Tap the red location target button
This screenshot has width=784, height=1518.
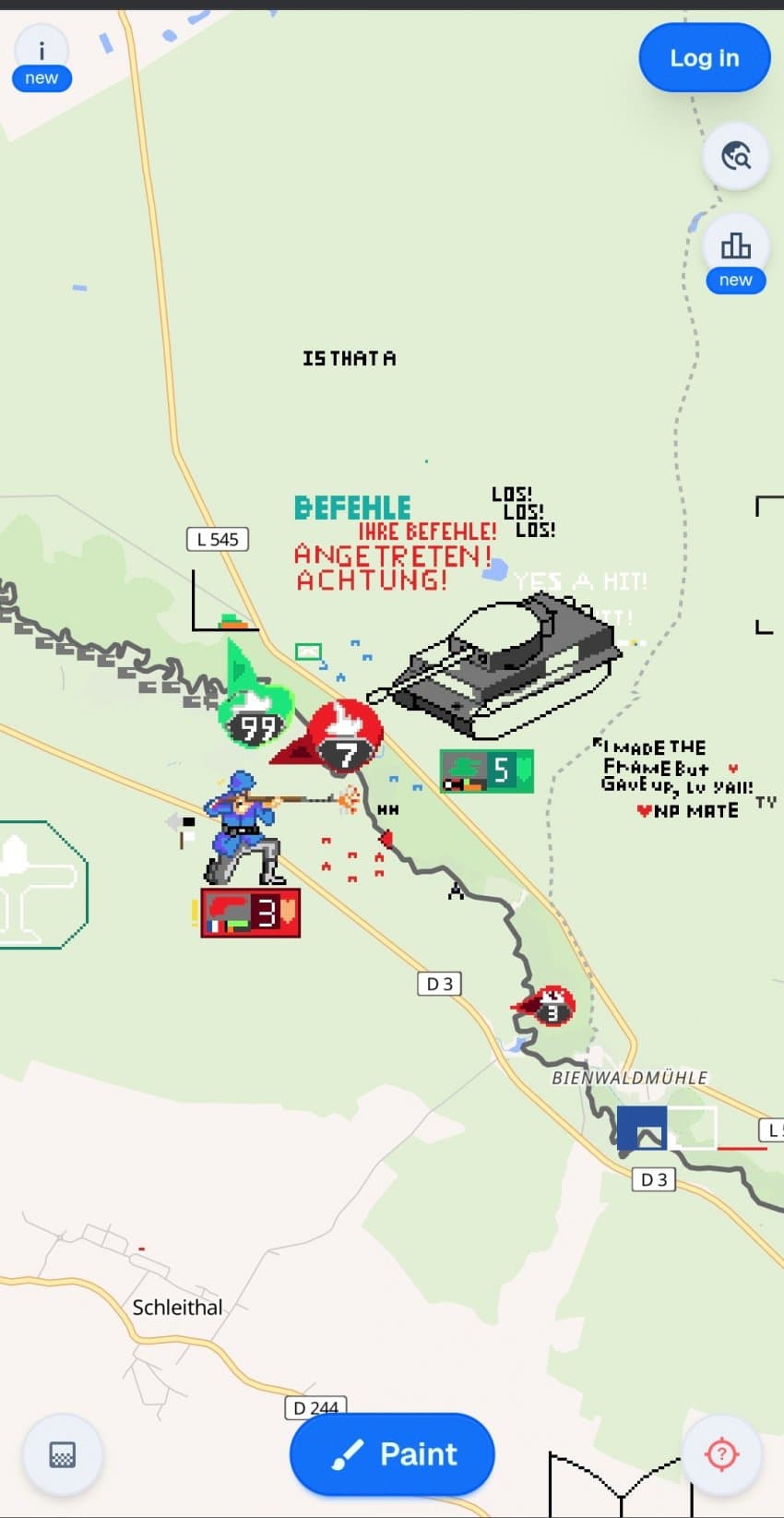pyautogui.click(x=721, y=1454)
